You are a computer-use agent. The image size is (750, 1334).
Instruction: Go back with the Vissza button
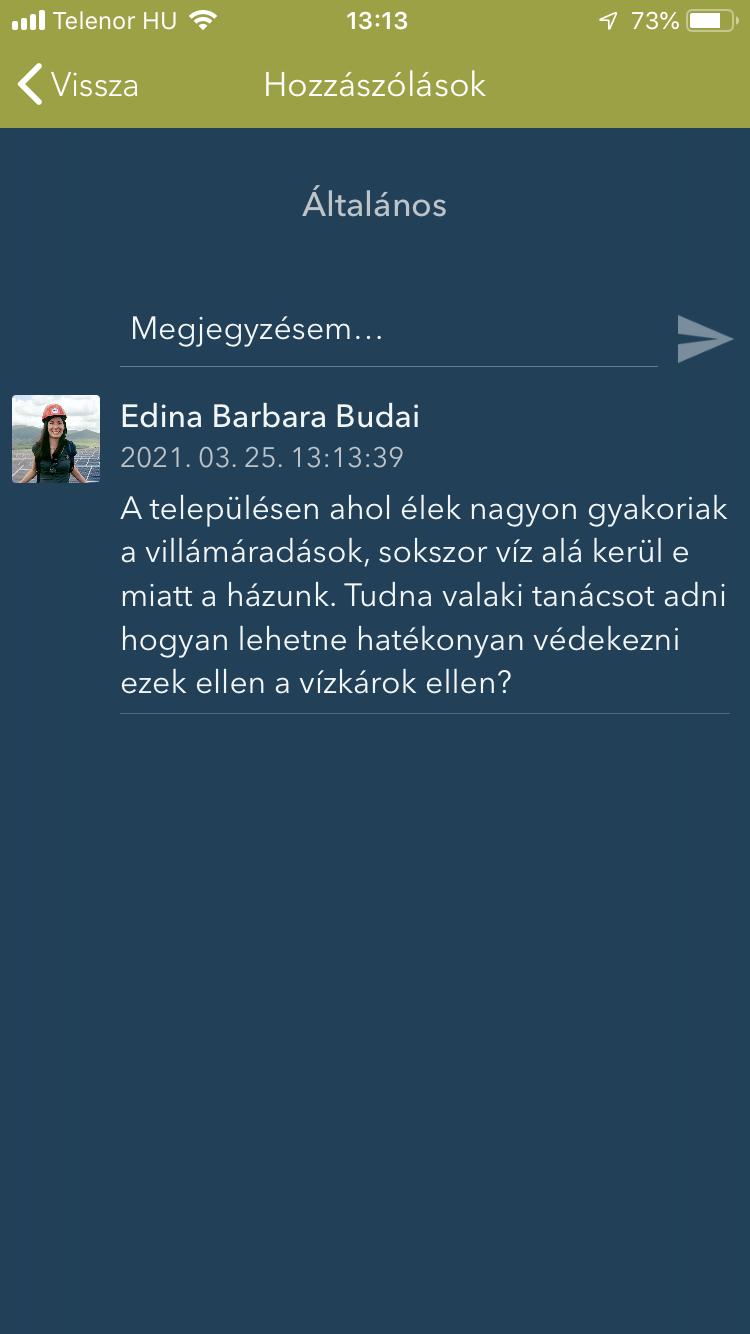(x=78, y=85)
